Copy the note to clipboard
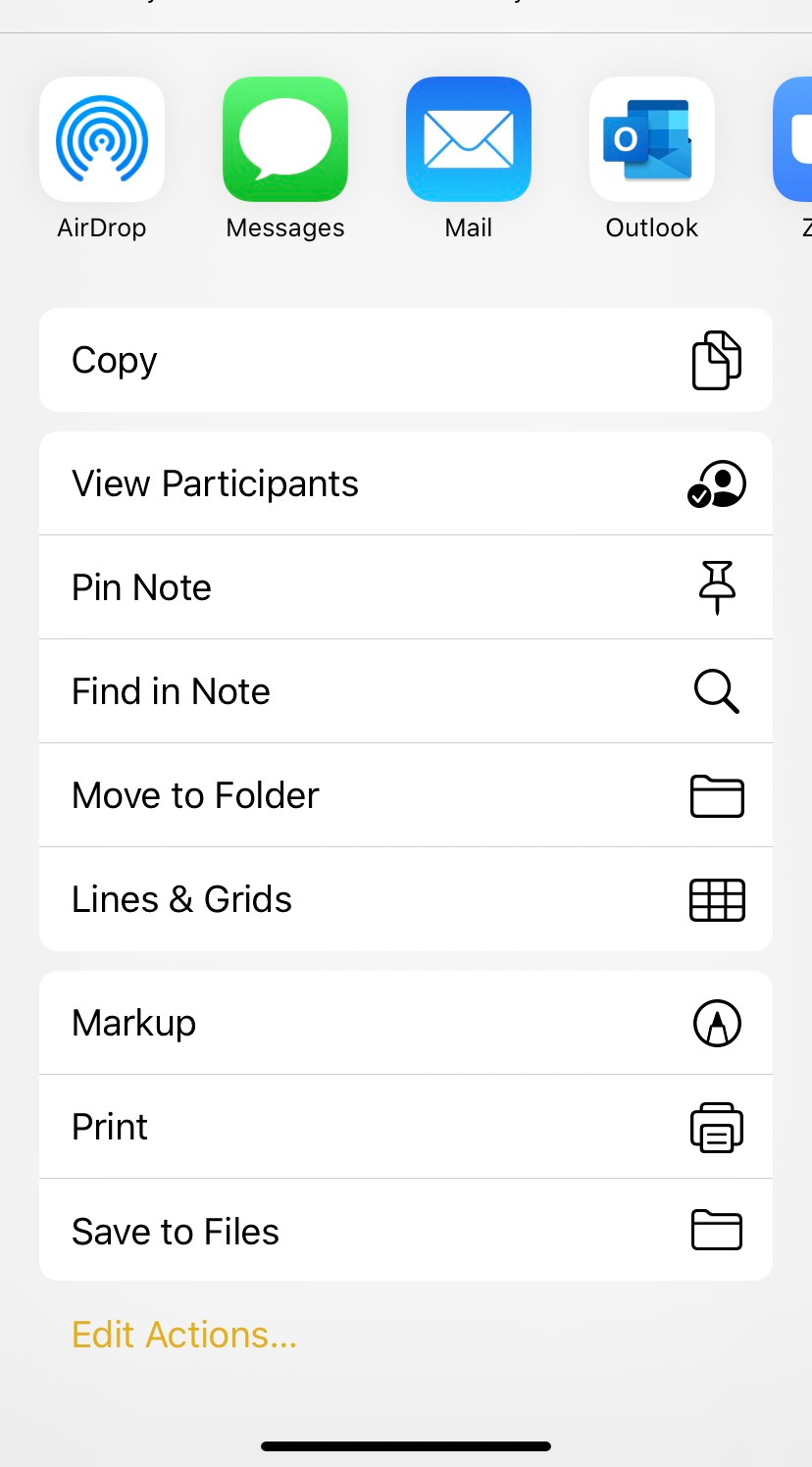Image resolution: width=812 pixels, height=1467 pixels. coord(406,360)
